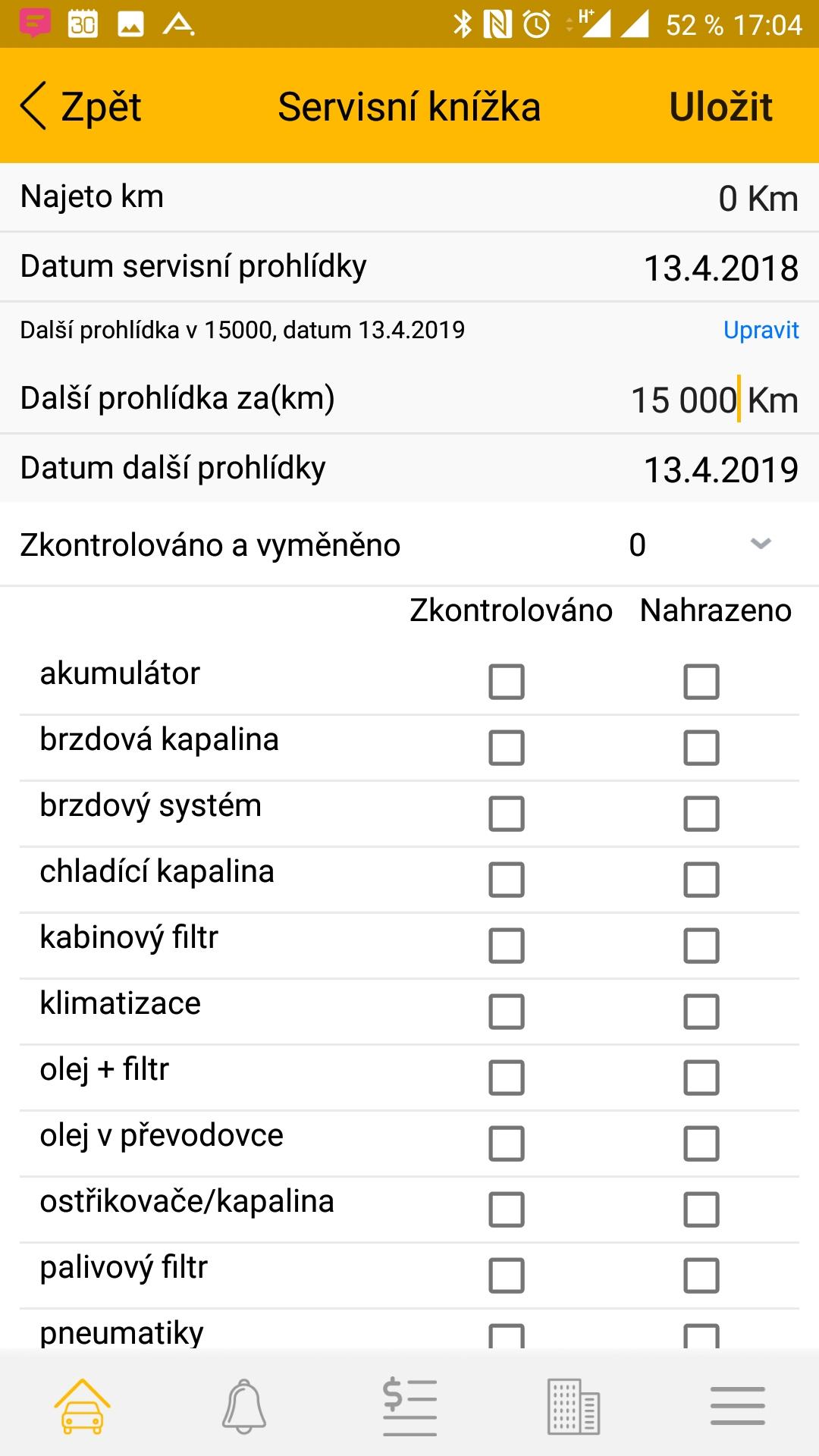Check Zkontrolováno for akumulátor
This screenshot has width=819, height=1456.
click(x=507, y=681)
